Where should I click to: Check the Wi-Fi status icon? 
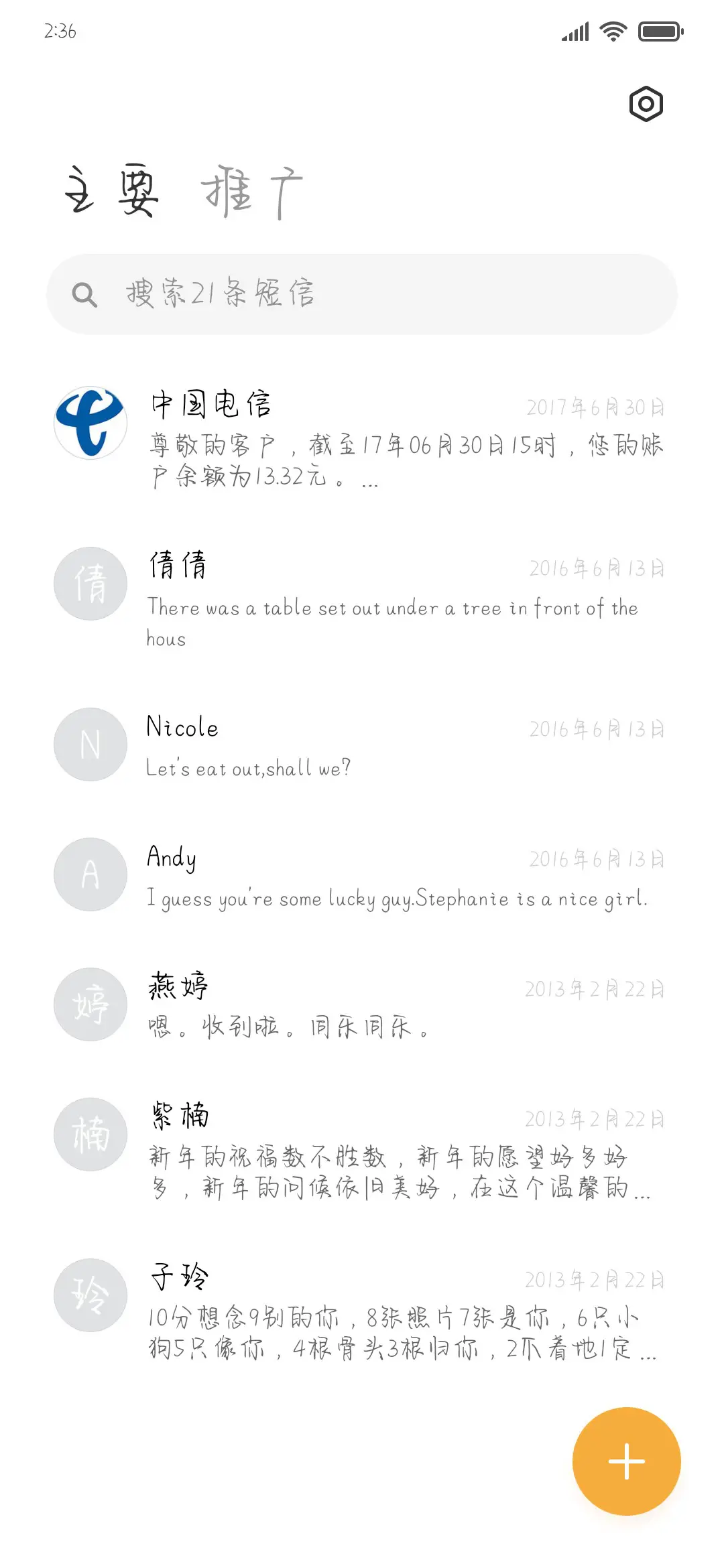click(x=613, y=30)
